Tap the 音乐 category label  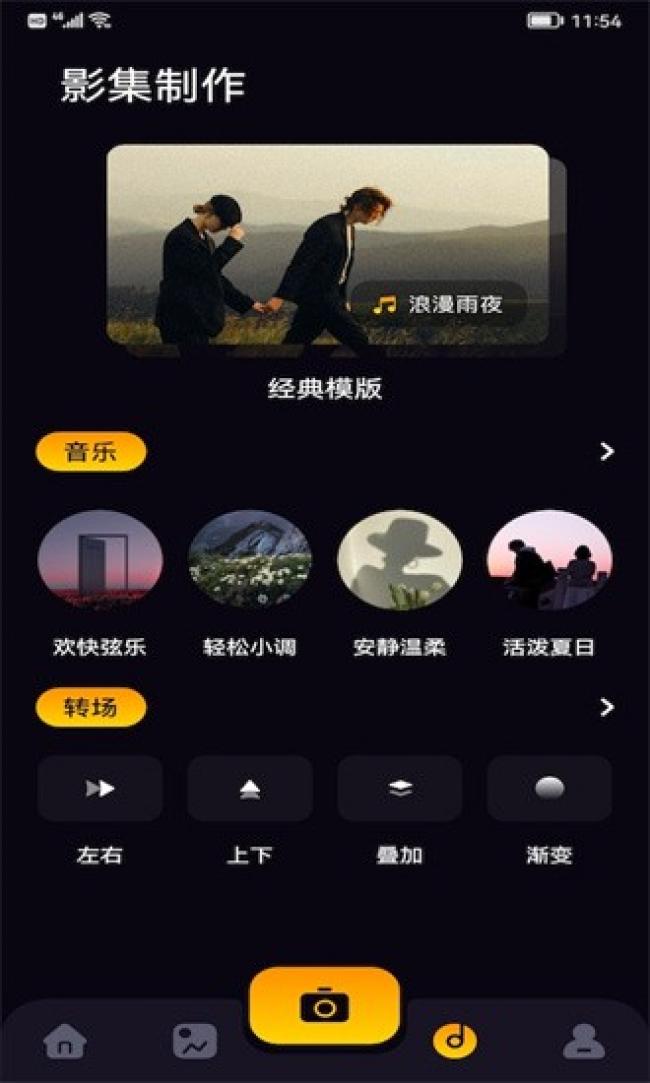[91, 452]
